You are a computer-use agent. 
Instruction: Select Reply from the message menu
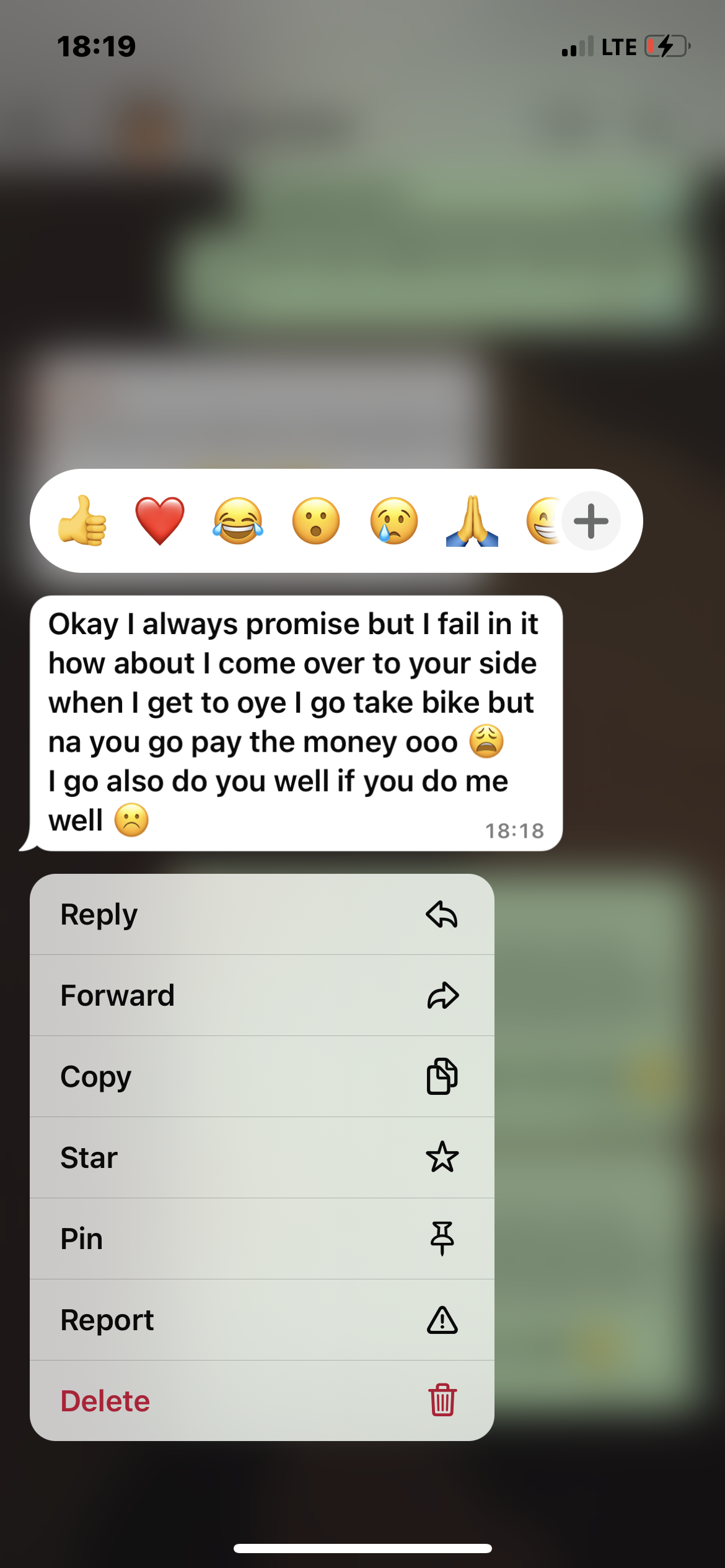(262, 915)
